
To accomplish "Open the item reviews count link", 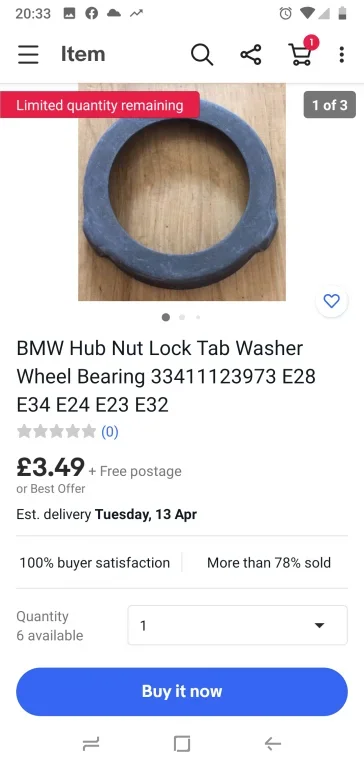I will point(110,432).
